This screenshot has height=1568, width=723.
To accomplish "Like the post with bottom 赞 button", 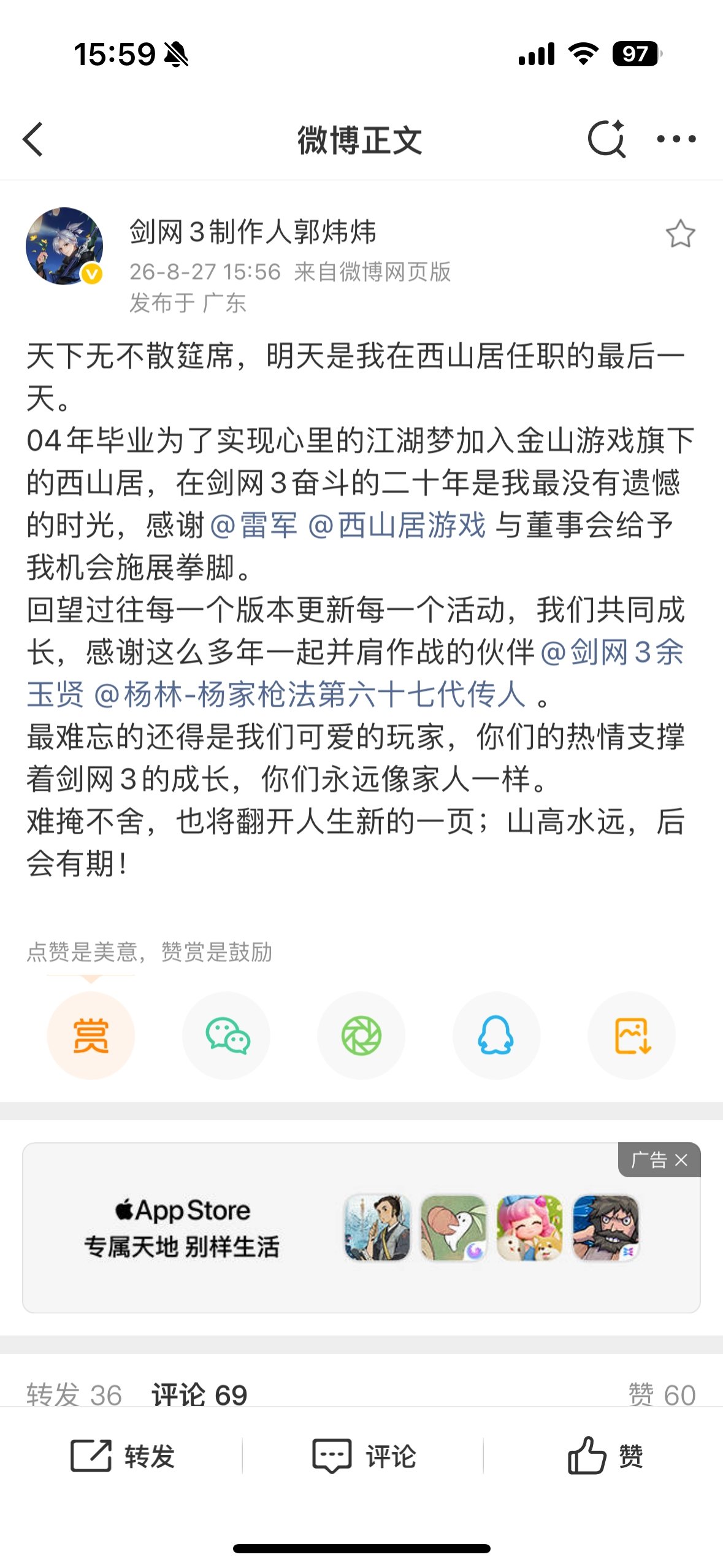I will (x=605, y=1456).
